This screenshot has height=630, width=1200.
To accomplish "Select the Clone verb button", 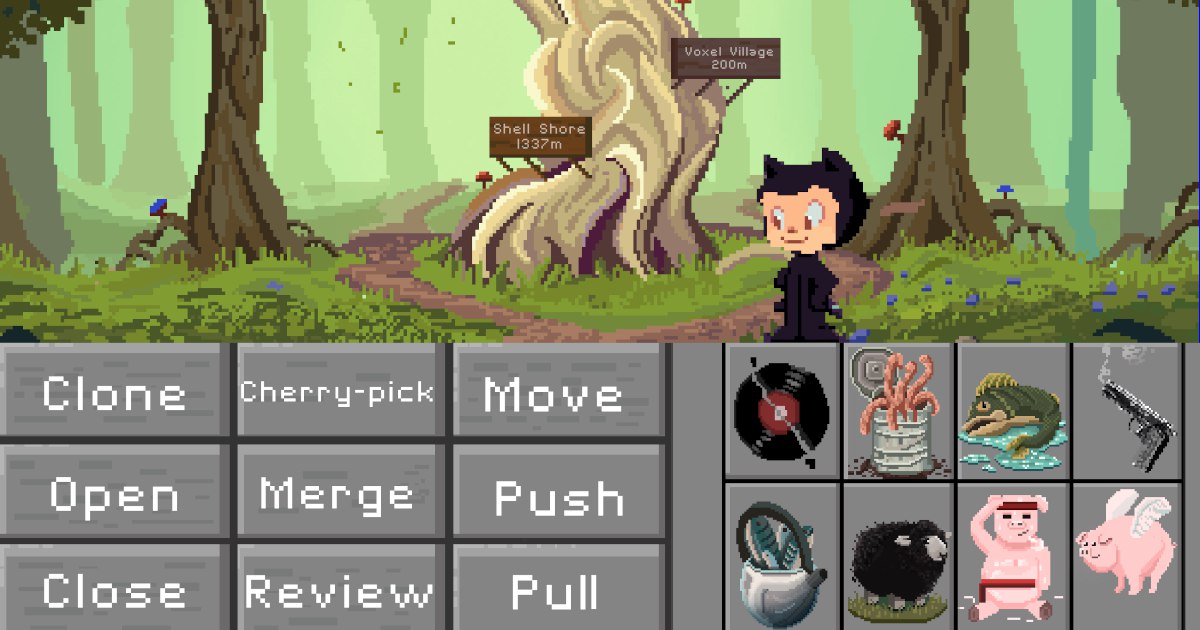I will [115, 393].
